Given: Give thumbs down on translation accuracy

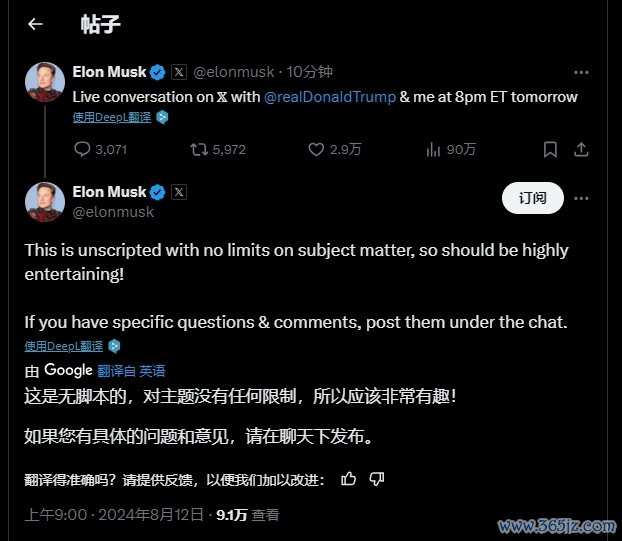Looking at the screenshot, I should [x=377, y=479].
